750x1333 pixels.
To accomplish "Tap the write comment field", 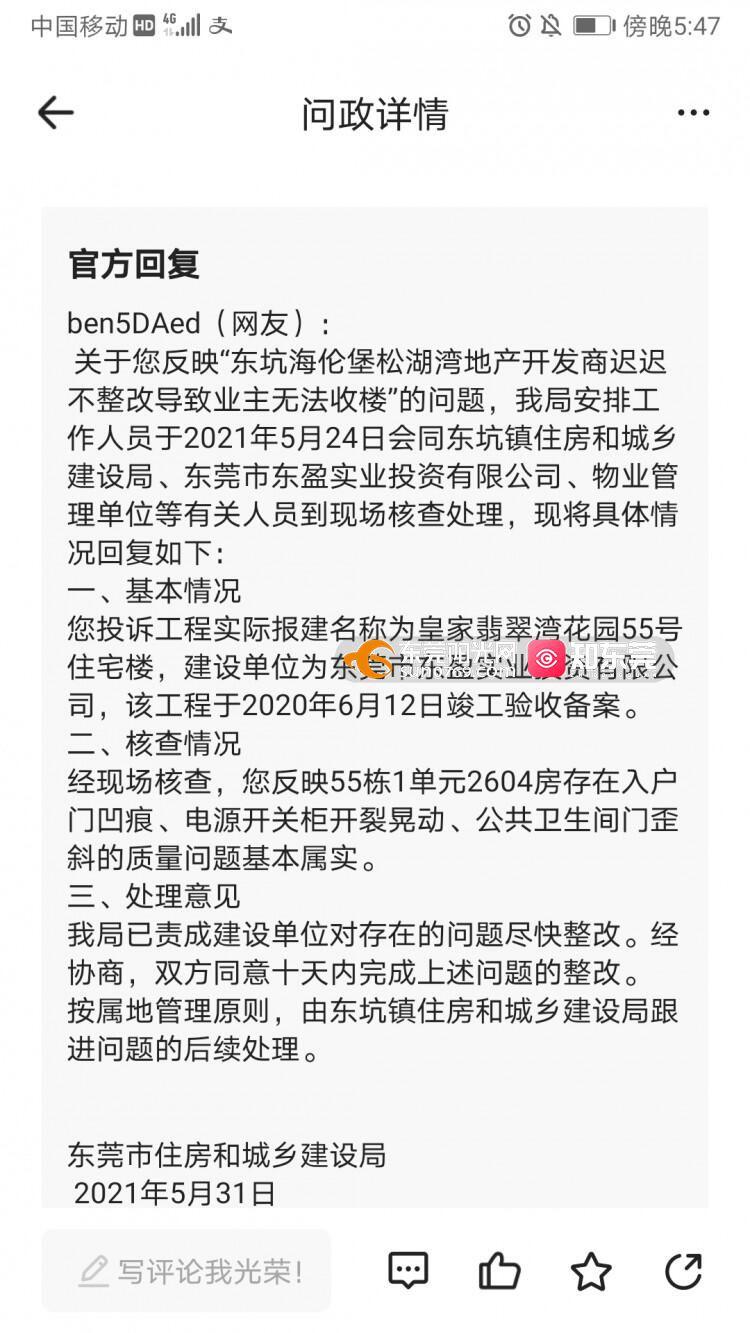I will [186, 1271].
